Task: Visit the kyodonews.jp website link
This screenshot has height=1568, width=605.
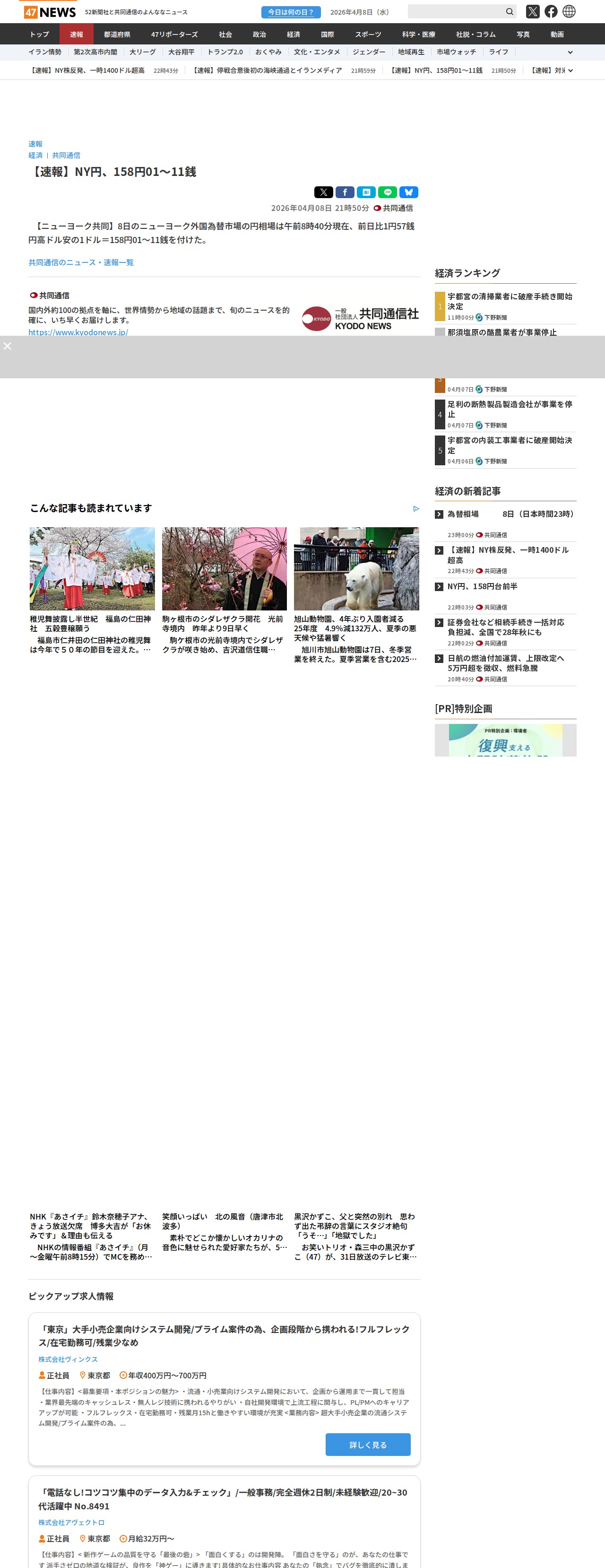Action: click(x=78, y=332)
